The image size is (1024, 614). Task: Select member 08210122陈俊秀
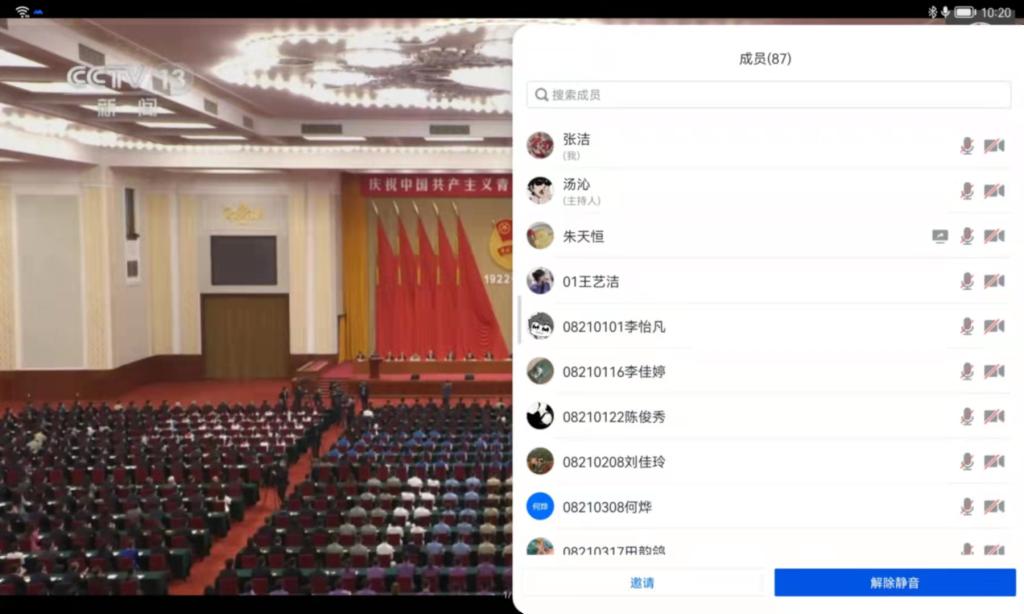click(x=740, y=416)
